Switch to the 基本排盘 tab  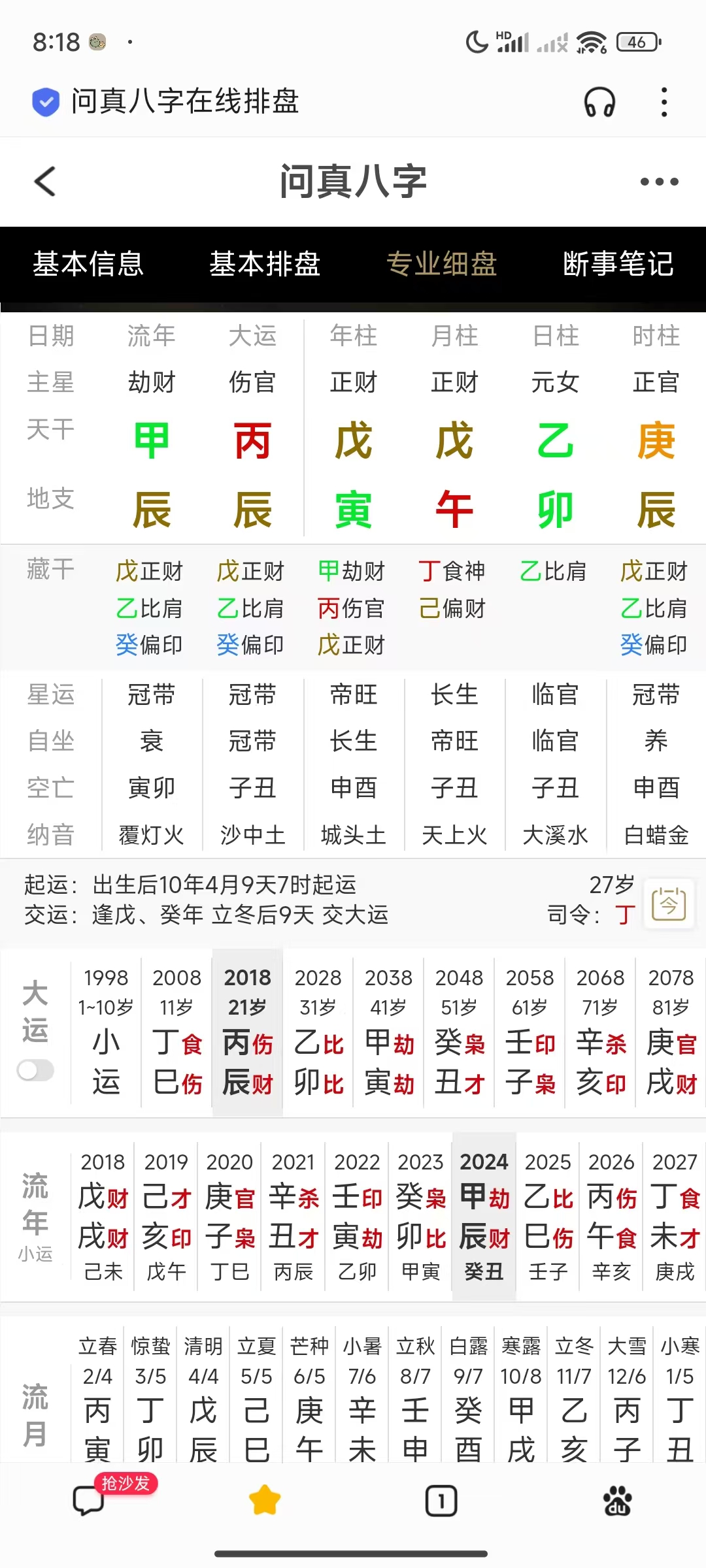[265, 264]
